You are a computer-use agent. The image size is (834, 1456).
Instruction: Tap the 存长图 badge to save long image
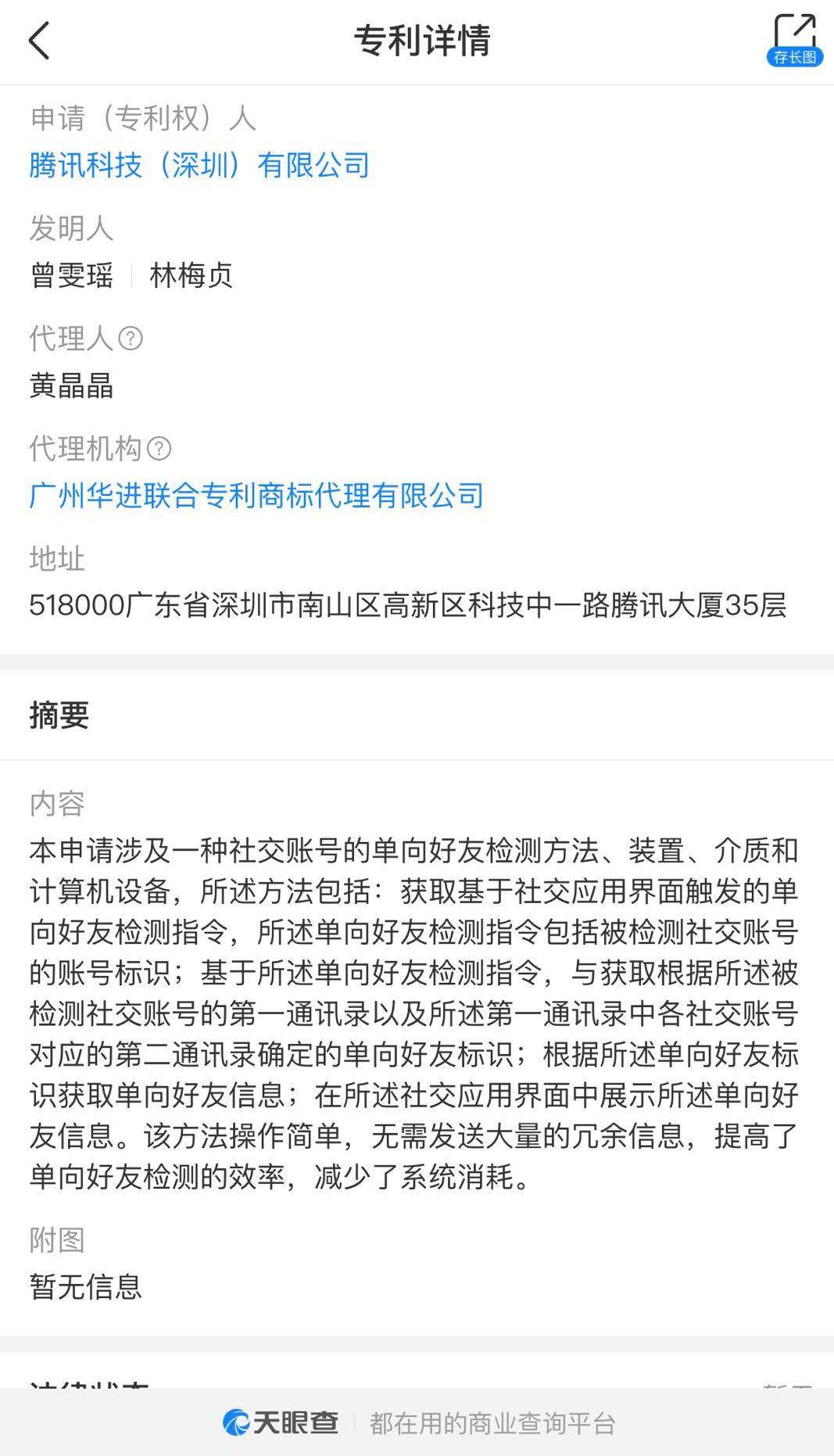pos(796,58)
